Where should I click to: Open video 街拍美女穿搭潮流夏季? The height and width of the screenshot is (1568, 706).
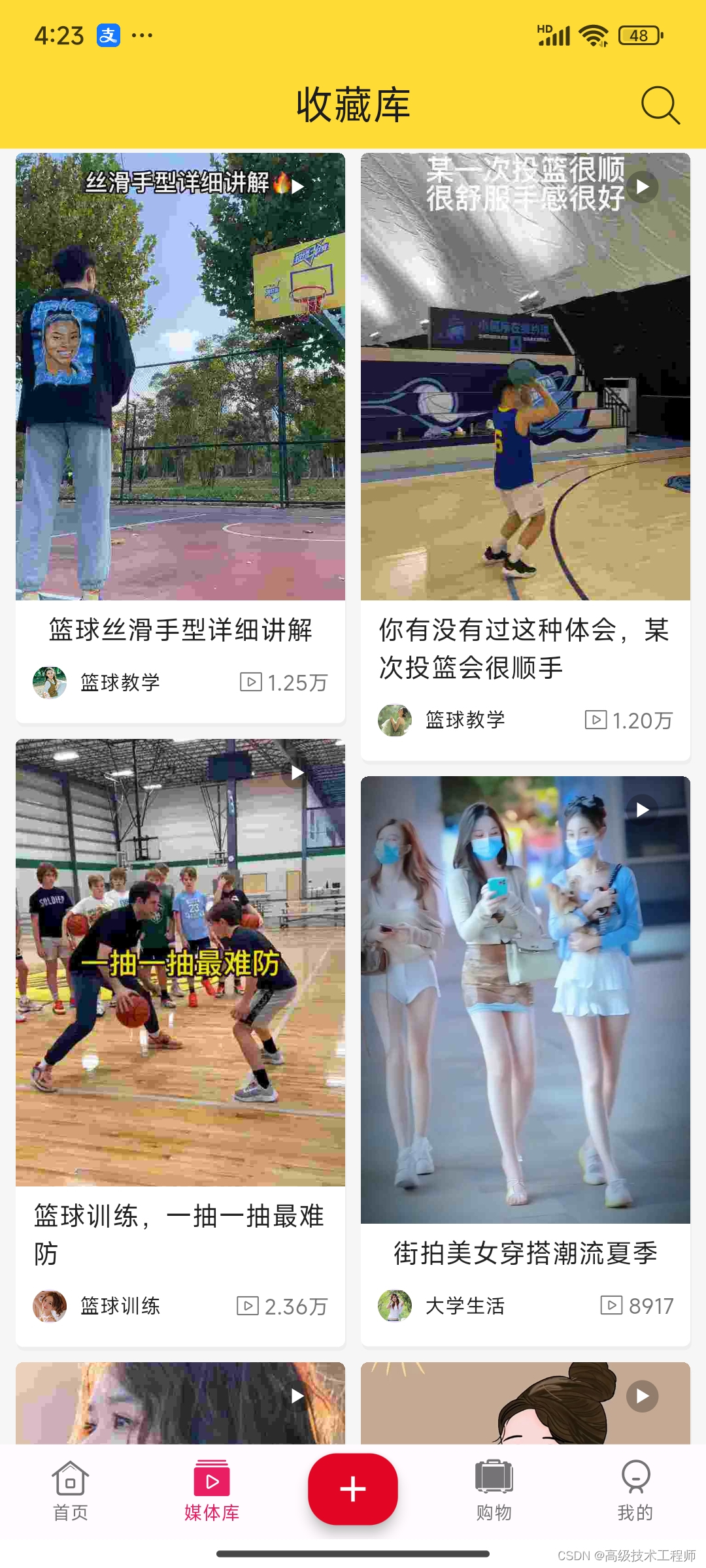525,1000
